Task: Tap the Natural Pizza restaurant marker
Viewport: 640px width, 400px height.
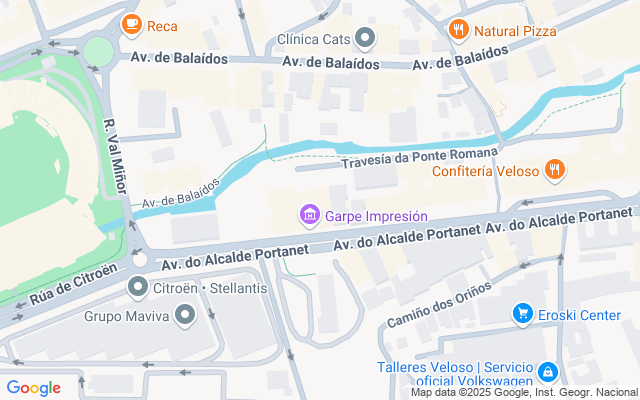Action: tap(459, 29)
